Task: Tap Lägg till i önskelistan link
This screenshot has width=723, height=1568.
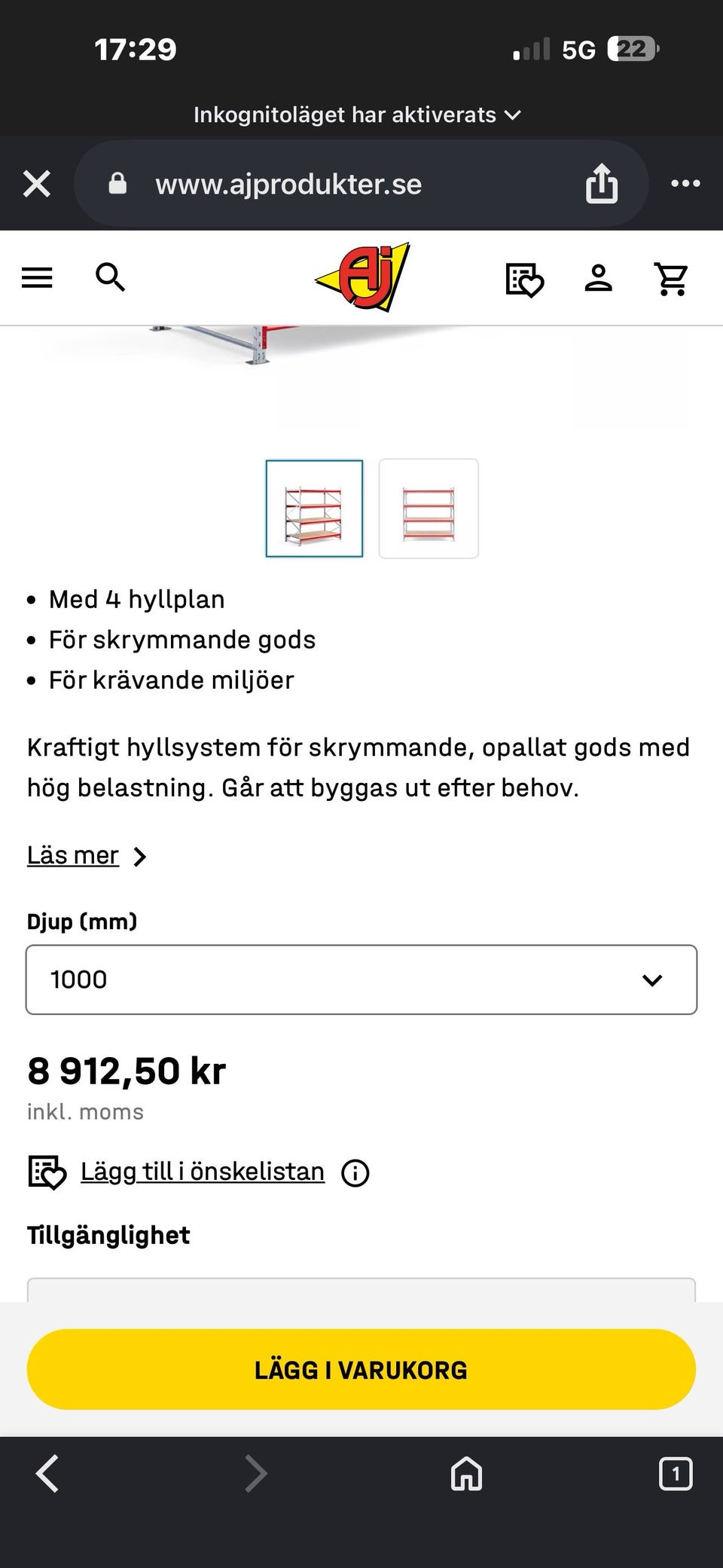Action: point(203,1172)
